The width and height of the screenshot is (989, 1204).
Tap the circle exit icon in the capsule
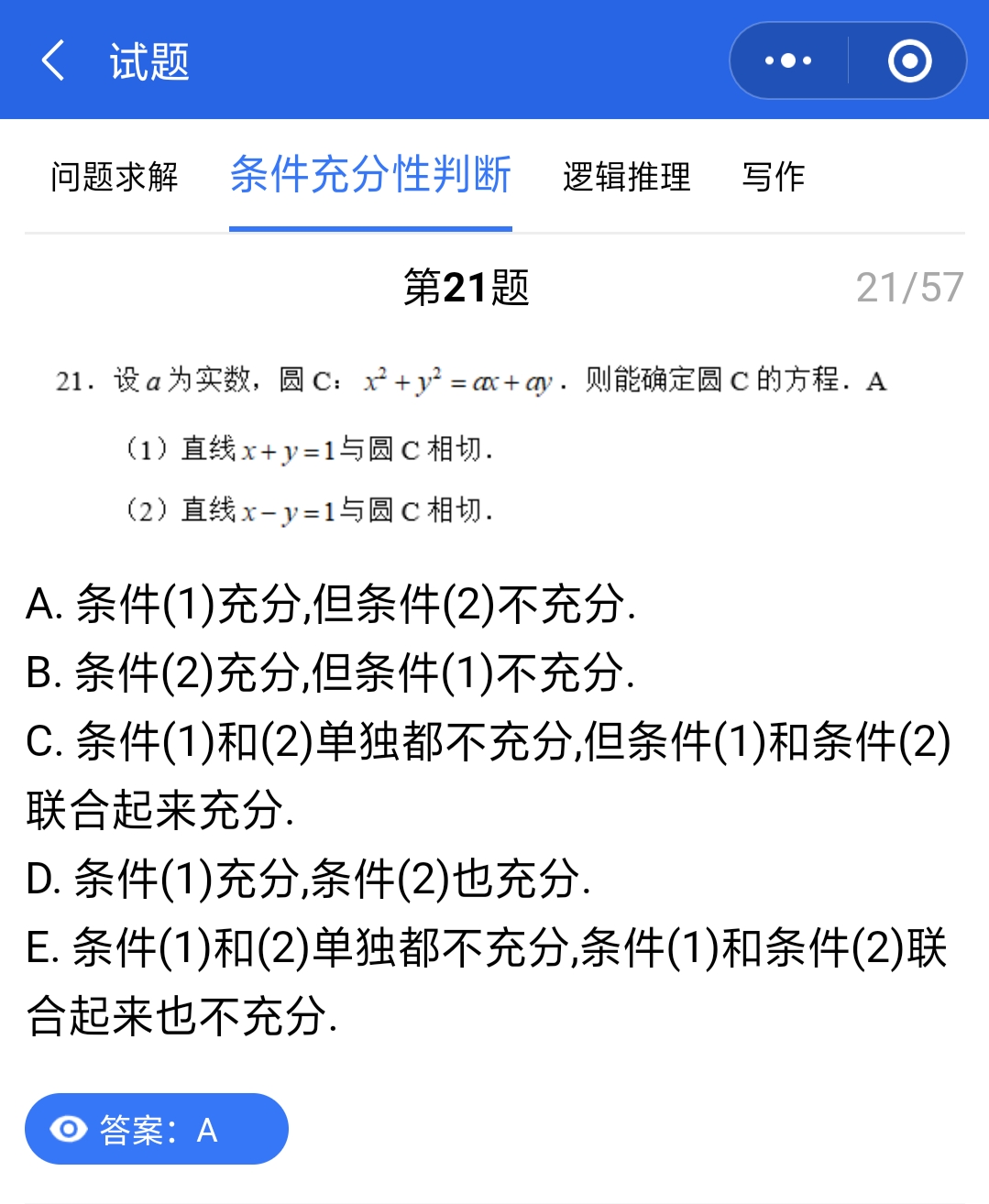click(x=907, y=60)
